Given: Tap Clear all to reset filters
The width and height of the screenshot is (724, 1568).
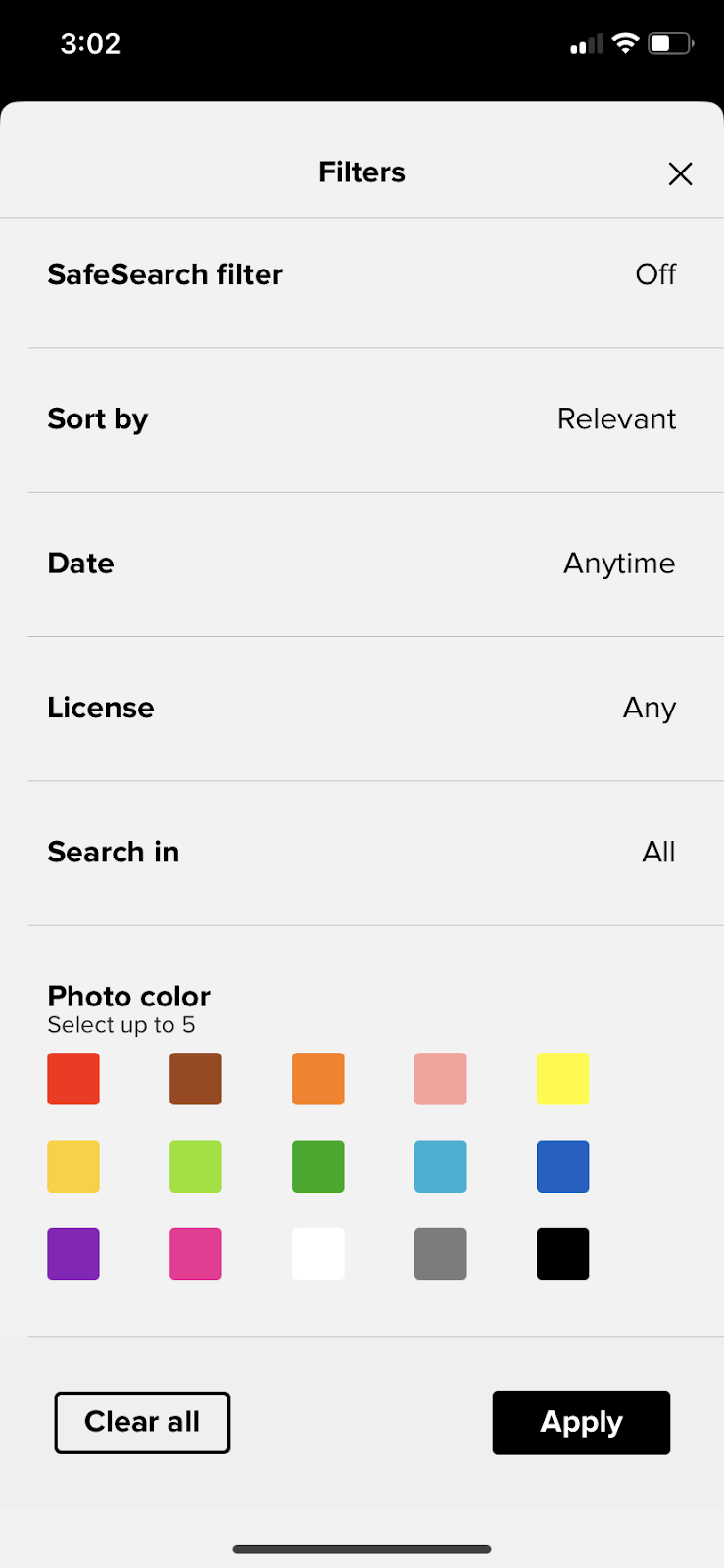Looking at the screenshot, I should [x=142, y=1422].
